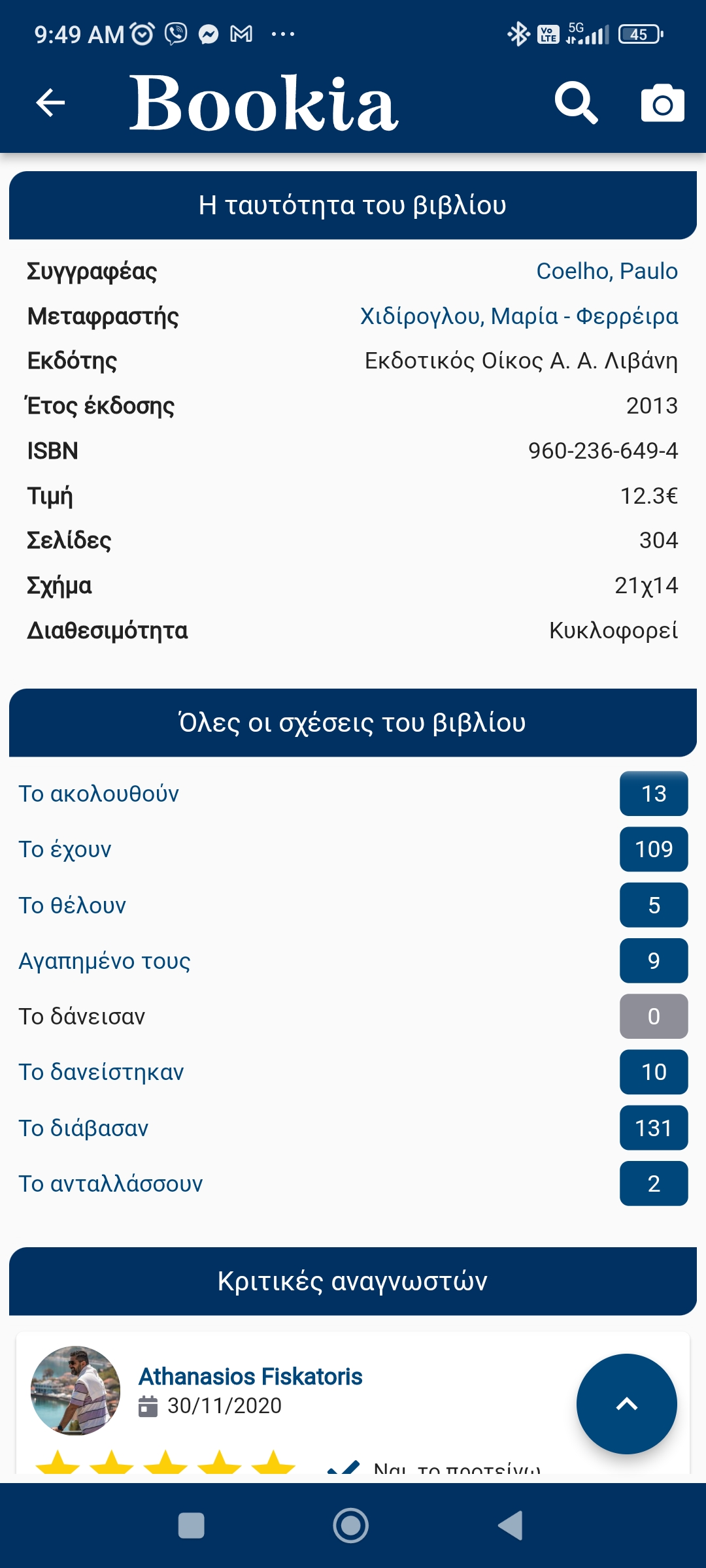
Task: Tap Athanasios Fiskatoris profile photo
Action: pos(76,1390)
